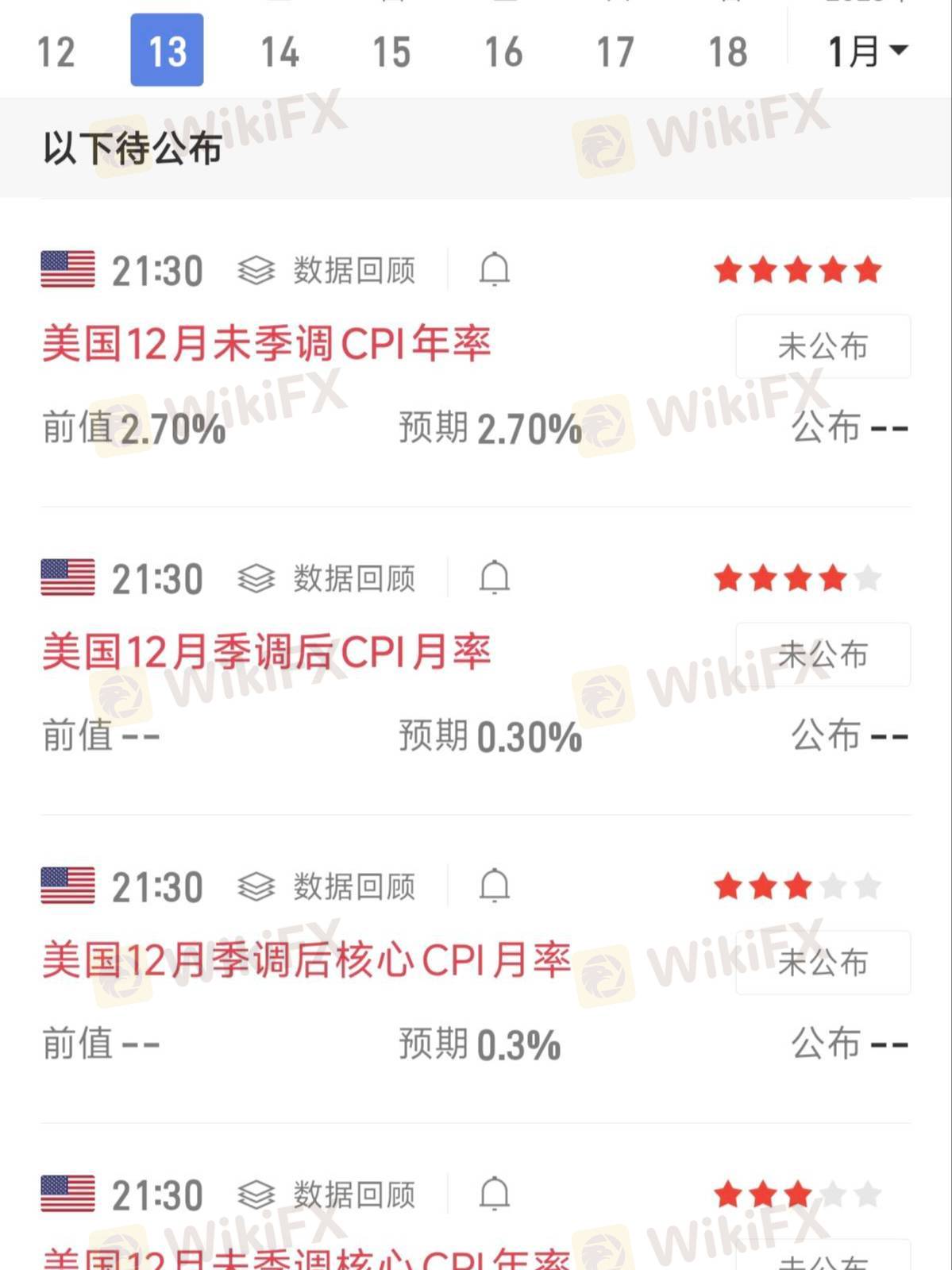Go to date 18
Viewport: 952px width, 1270px height.
click(727, 52)
